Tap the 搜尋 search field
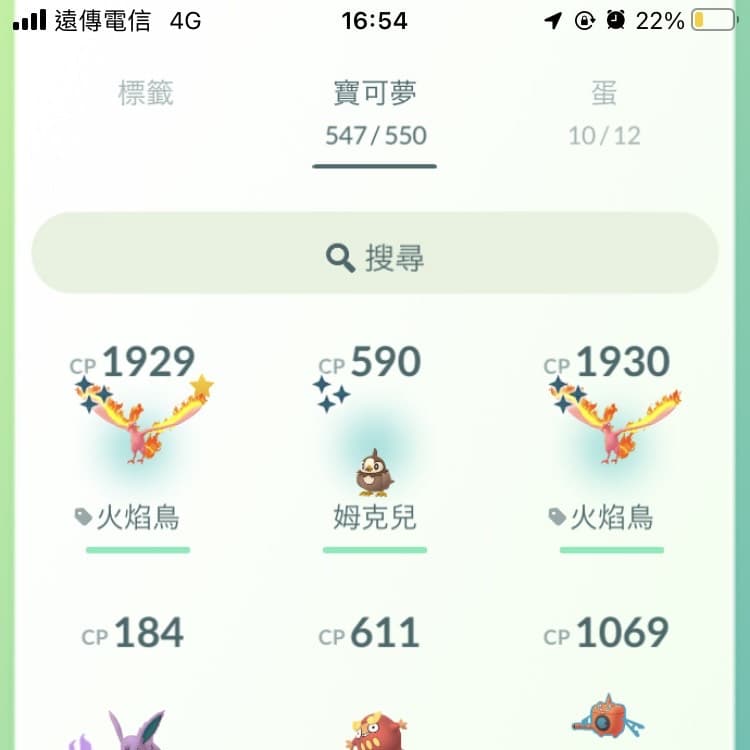 375,258
